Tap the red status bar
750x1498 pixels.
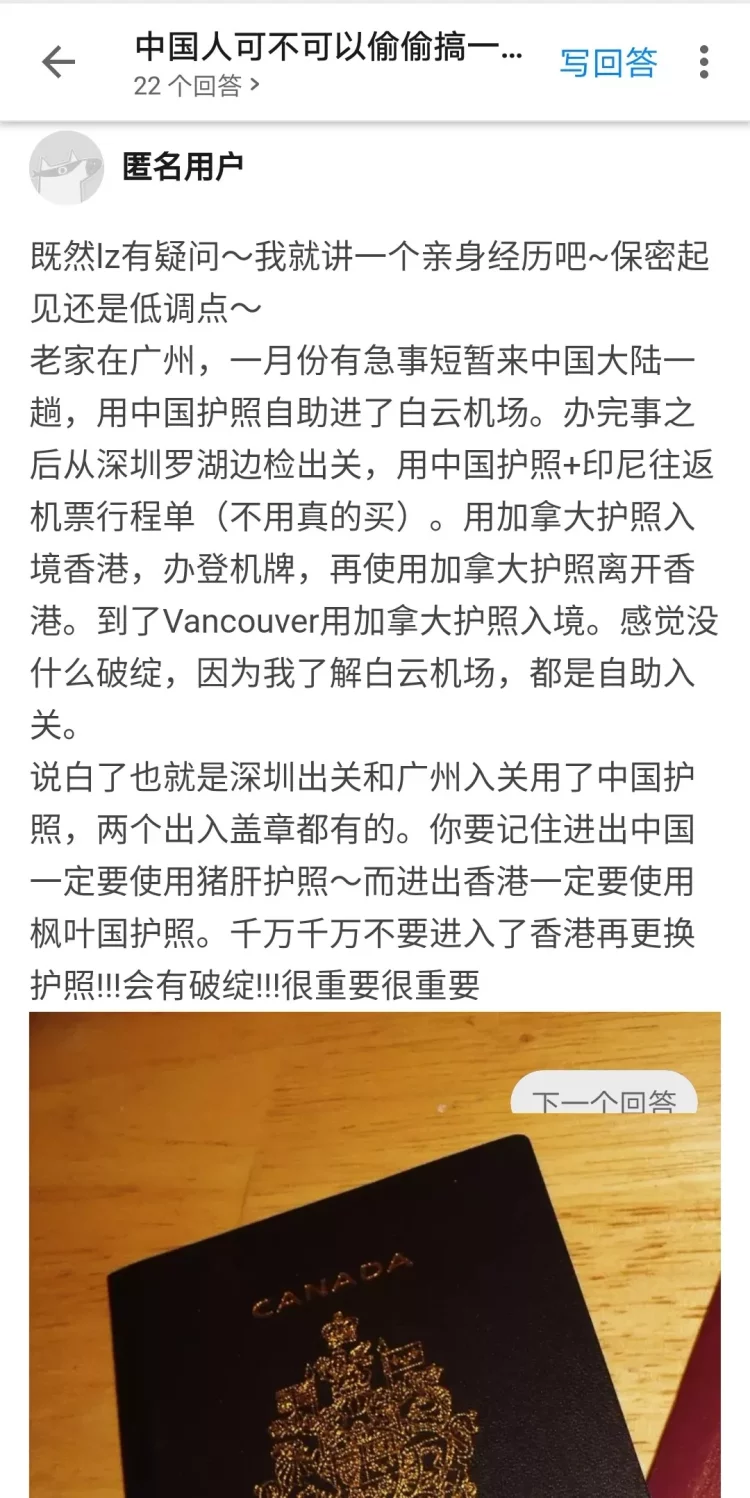click(x=375, y=8)
